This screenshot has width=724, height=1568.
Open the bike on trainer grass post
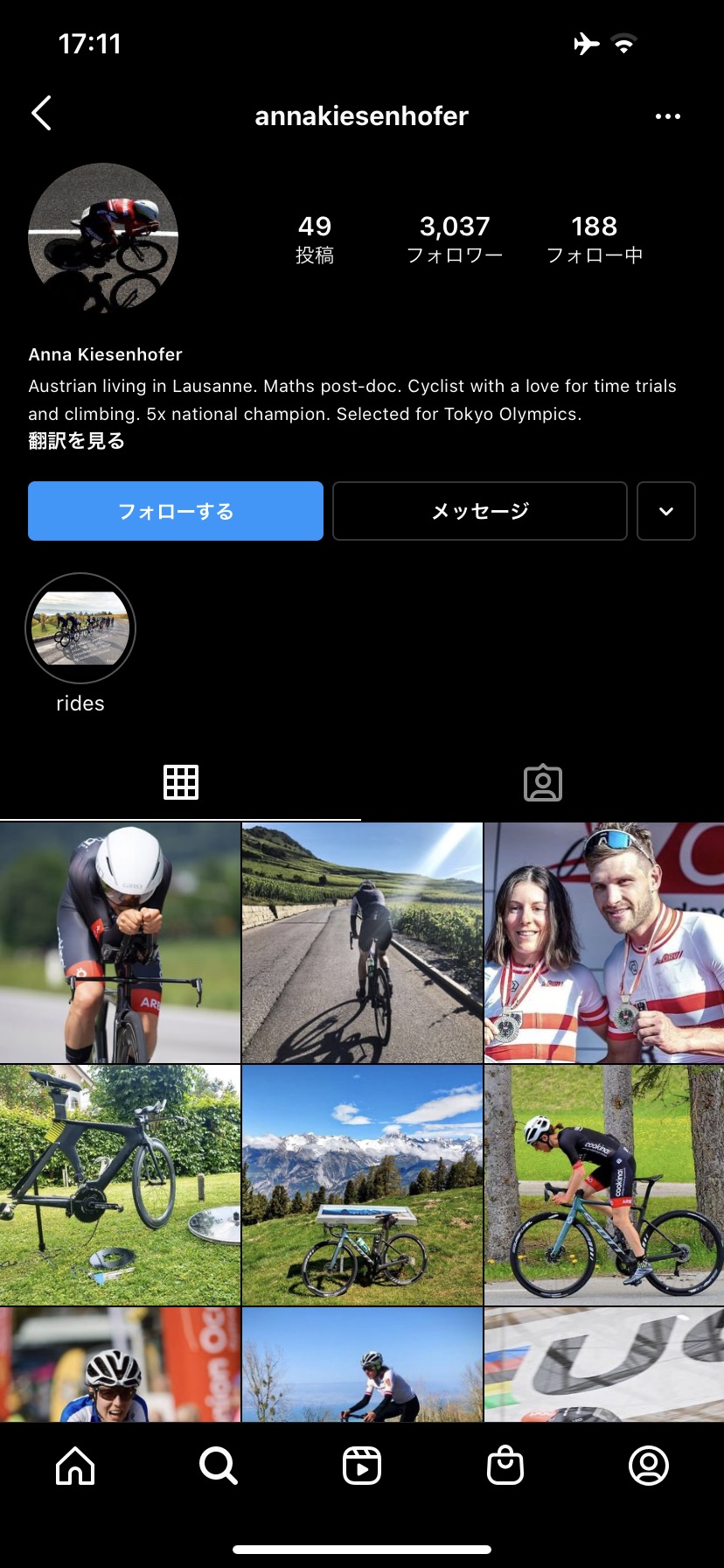coord(120,1185)
